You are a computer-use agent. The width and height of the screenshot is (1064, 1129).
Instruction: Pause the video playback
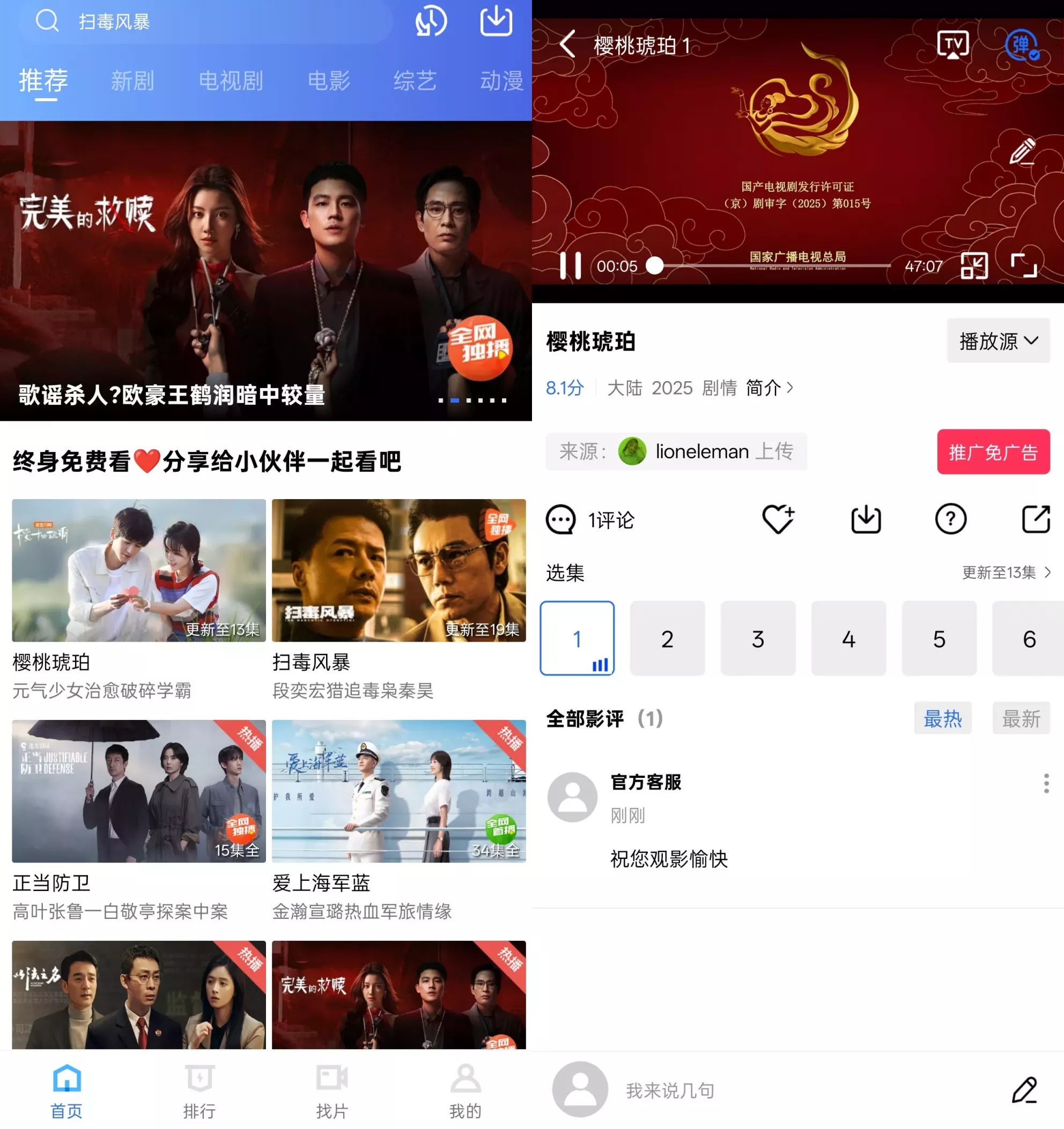click(x=571, y=266)
